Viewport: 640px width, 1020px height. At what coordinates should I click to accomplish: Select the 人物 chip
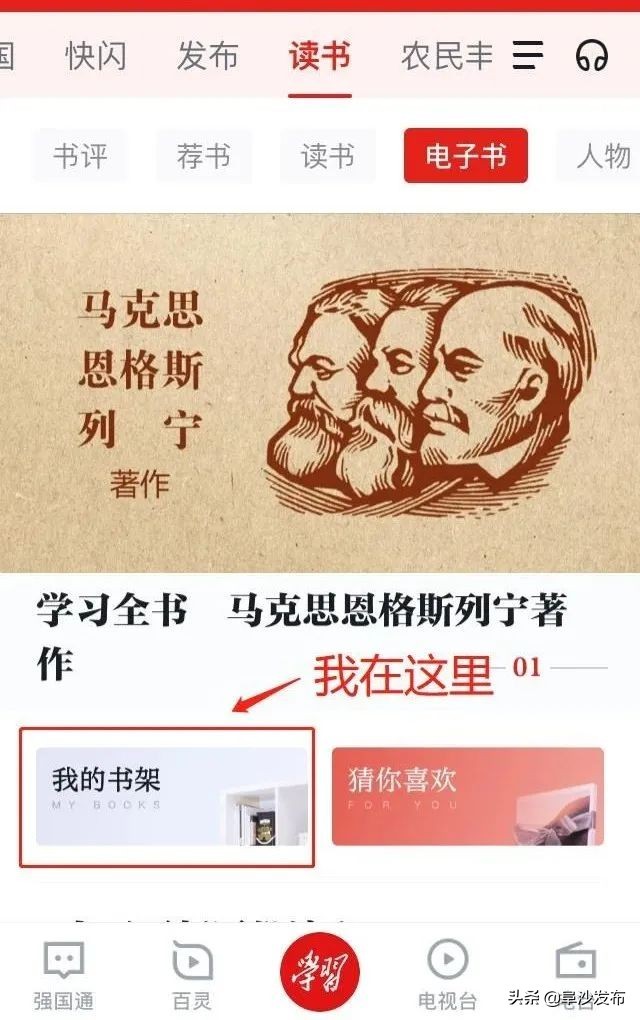(x=603, y=157)
